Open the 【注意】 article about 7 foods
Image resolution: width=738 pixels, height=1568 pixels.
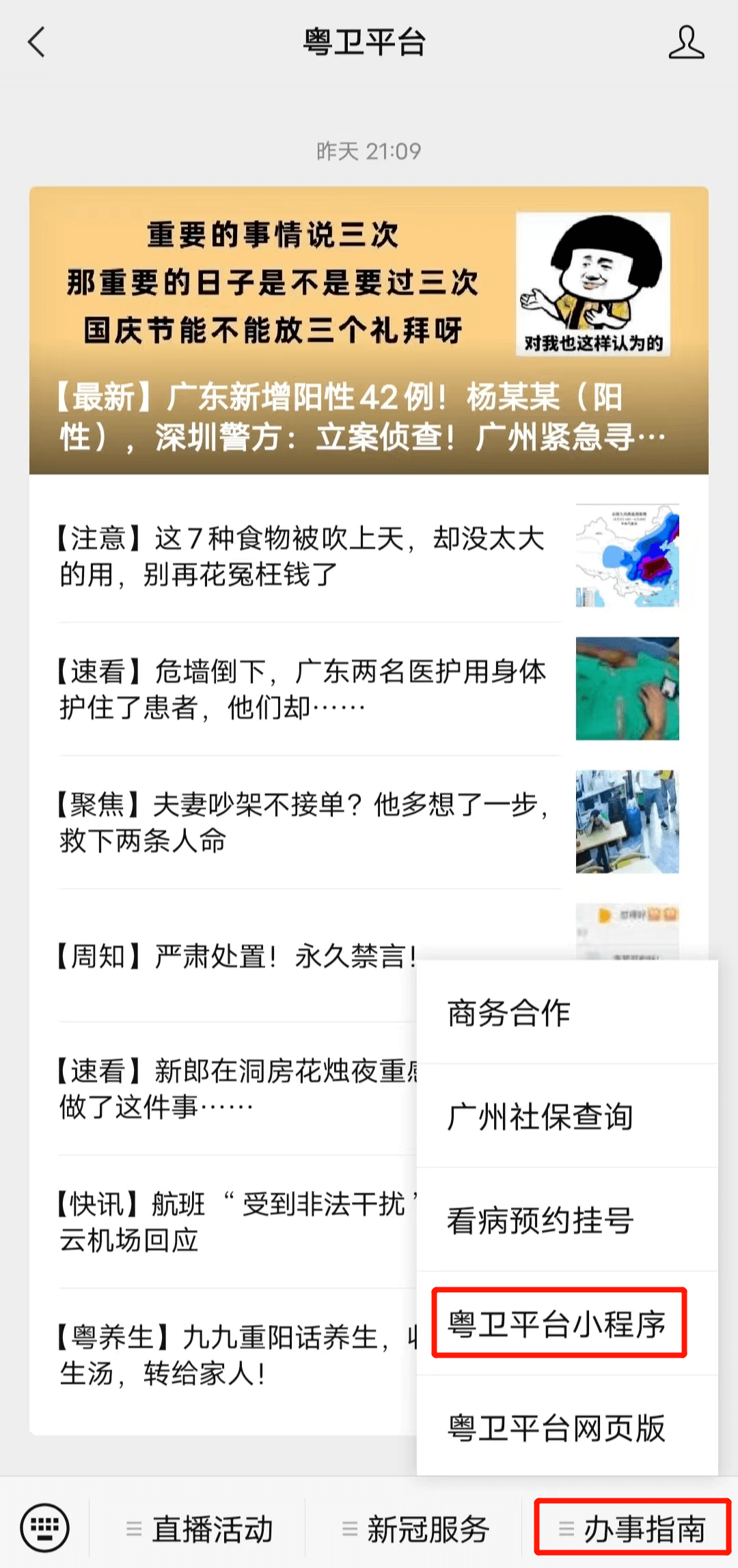(x=369, y=556)
